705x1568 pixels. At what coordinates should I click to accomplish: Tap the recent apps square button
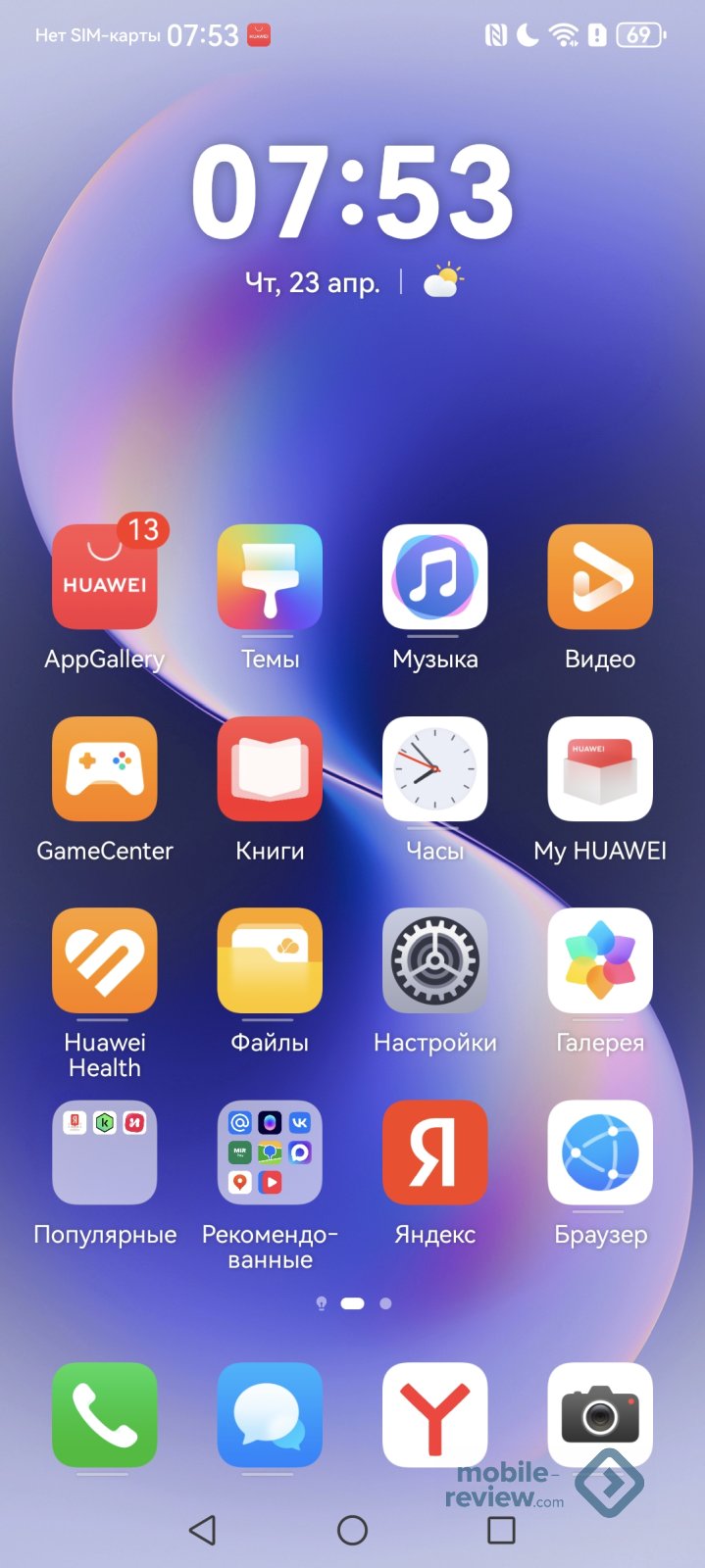[501, 1530]
